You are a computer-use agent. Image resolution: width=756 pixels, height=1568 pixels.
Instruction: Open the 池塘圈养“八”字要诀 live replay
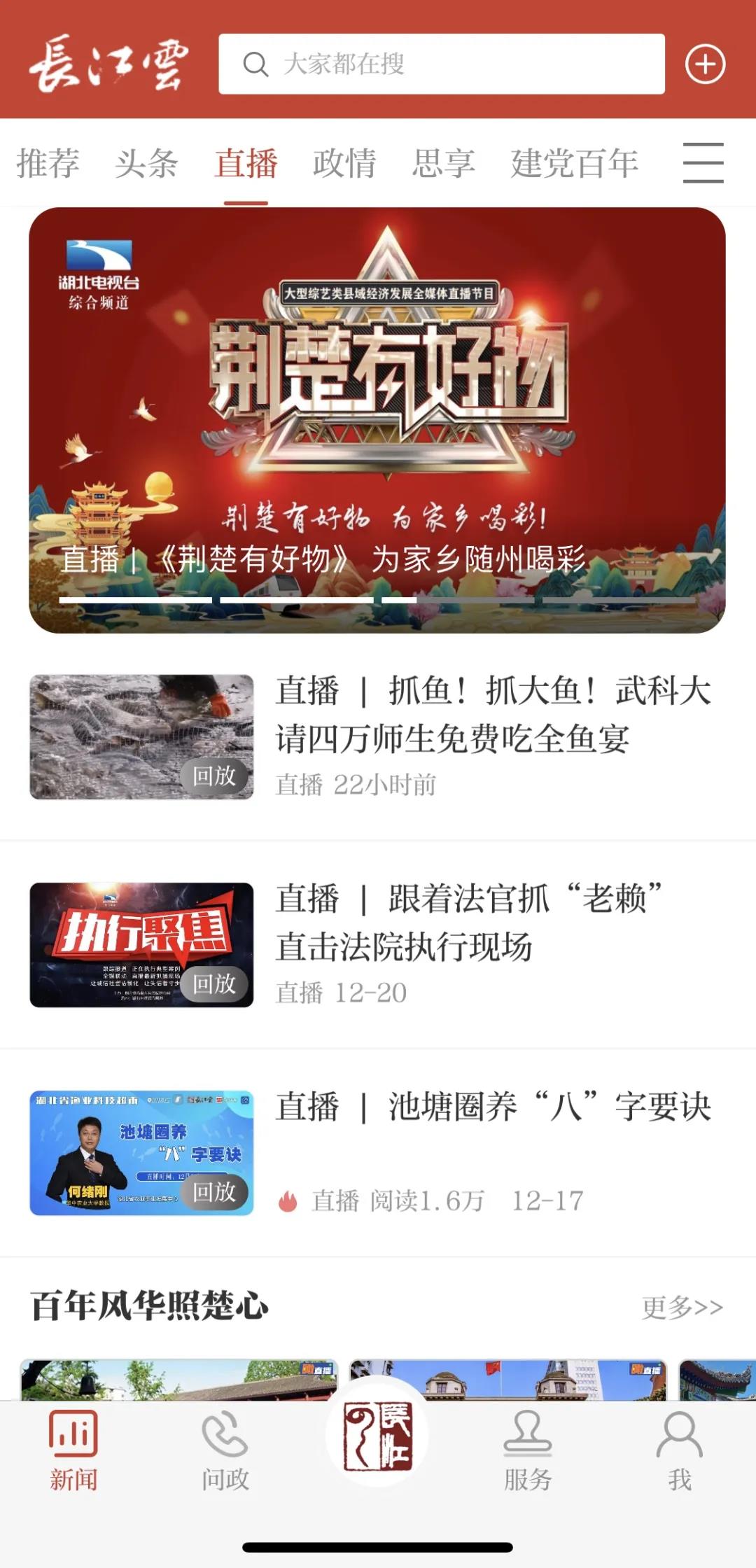493,1107
